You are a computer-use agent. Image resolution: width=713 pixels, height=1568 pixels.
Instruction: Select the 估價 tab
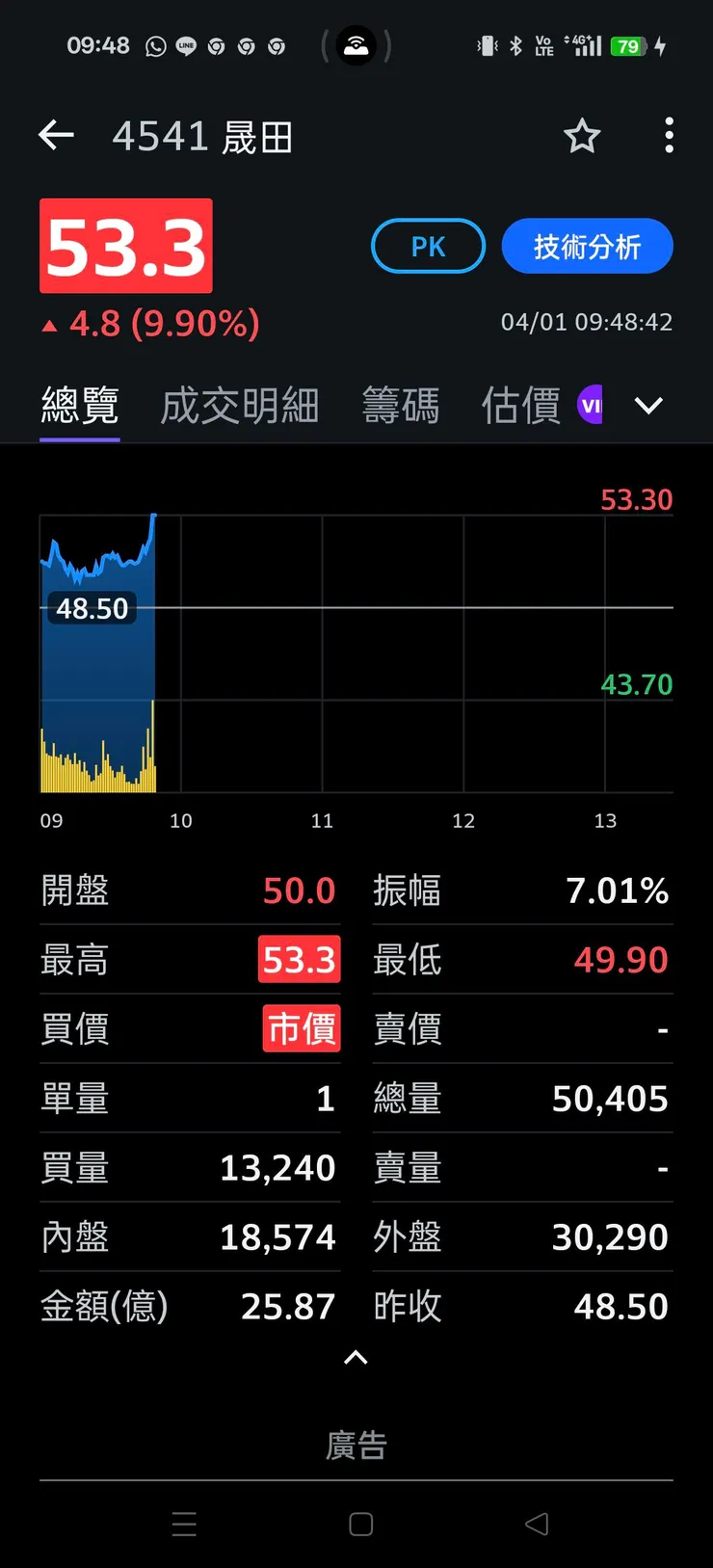click(x=518, y=405)
